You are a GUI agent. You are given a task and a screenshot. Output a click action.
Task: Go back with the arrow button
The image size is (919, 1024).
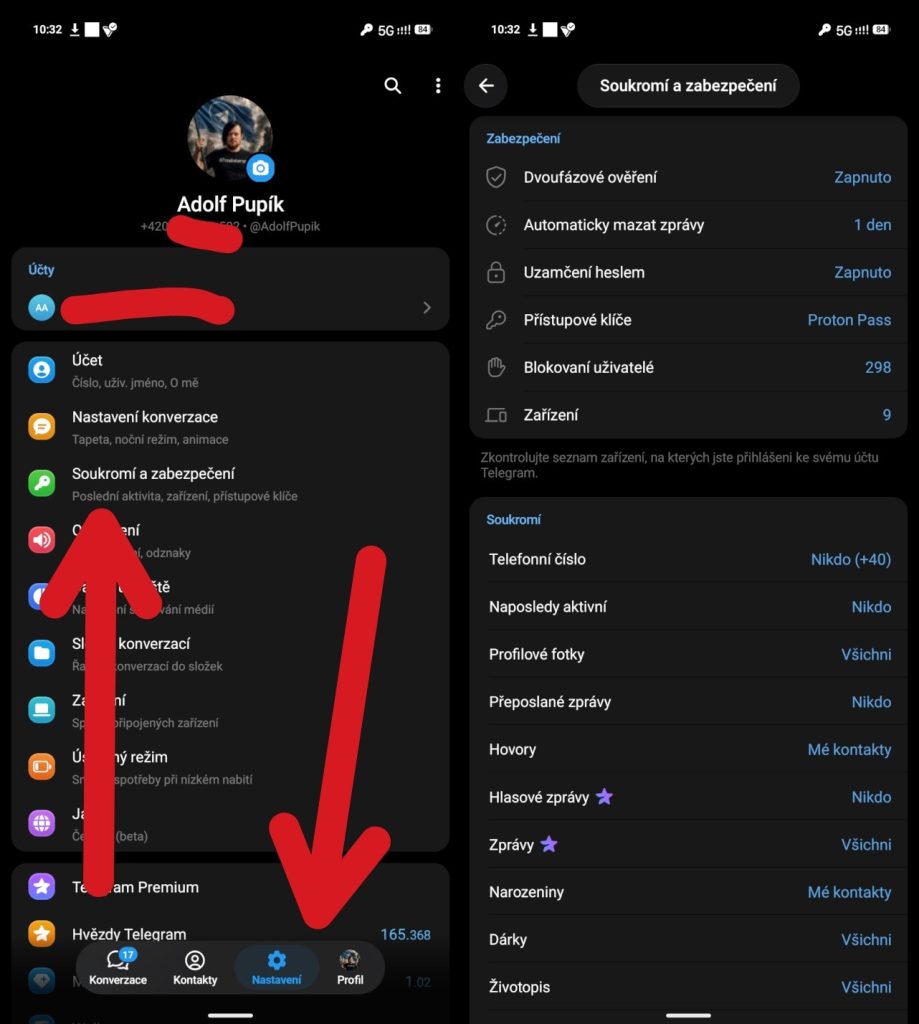point(486,86)
